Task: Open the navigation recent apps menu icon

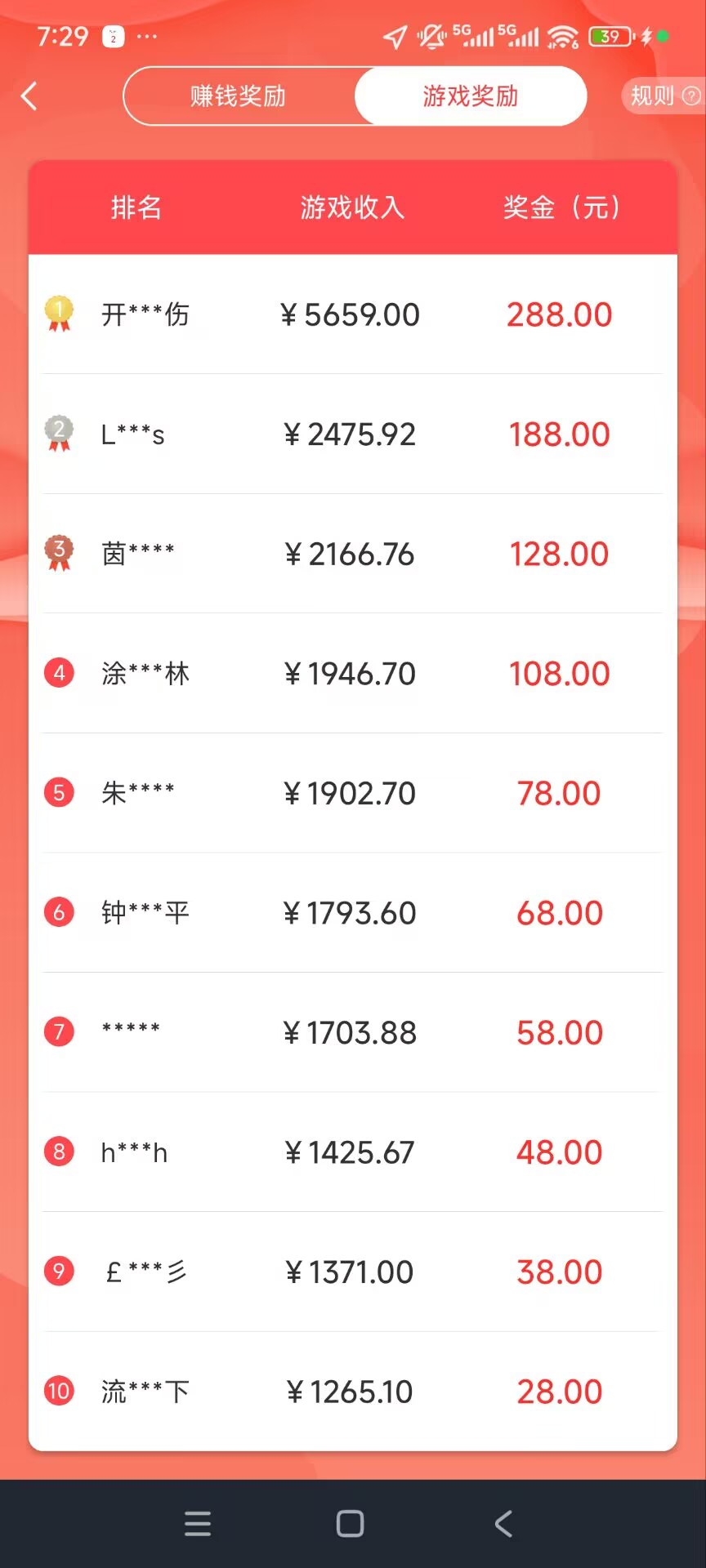Action: (x=198, y=1522)
